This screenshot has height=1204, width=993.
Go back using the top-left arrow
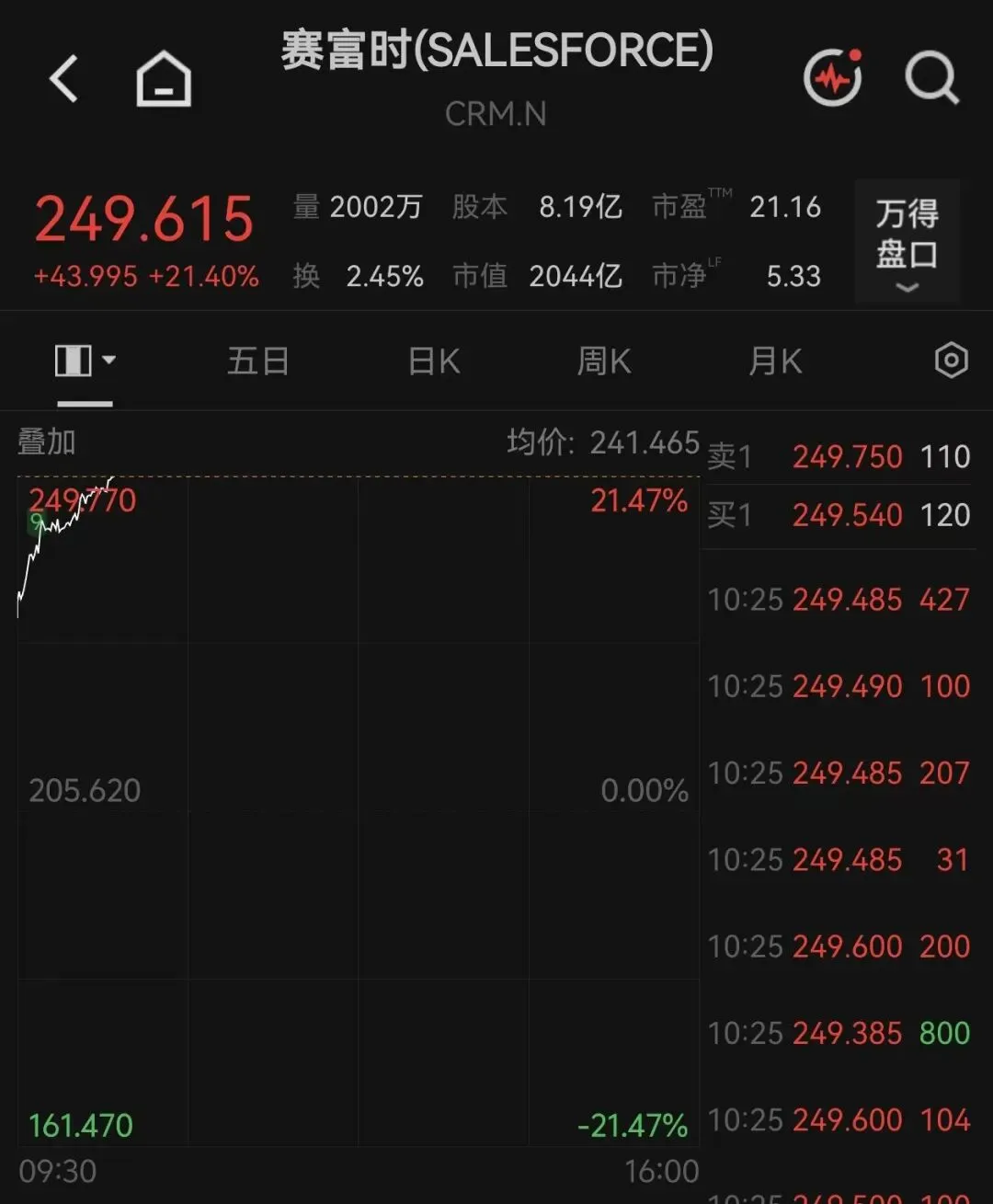pyautogui.click(x=63, y=78)
